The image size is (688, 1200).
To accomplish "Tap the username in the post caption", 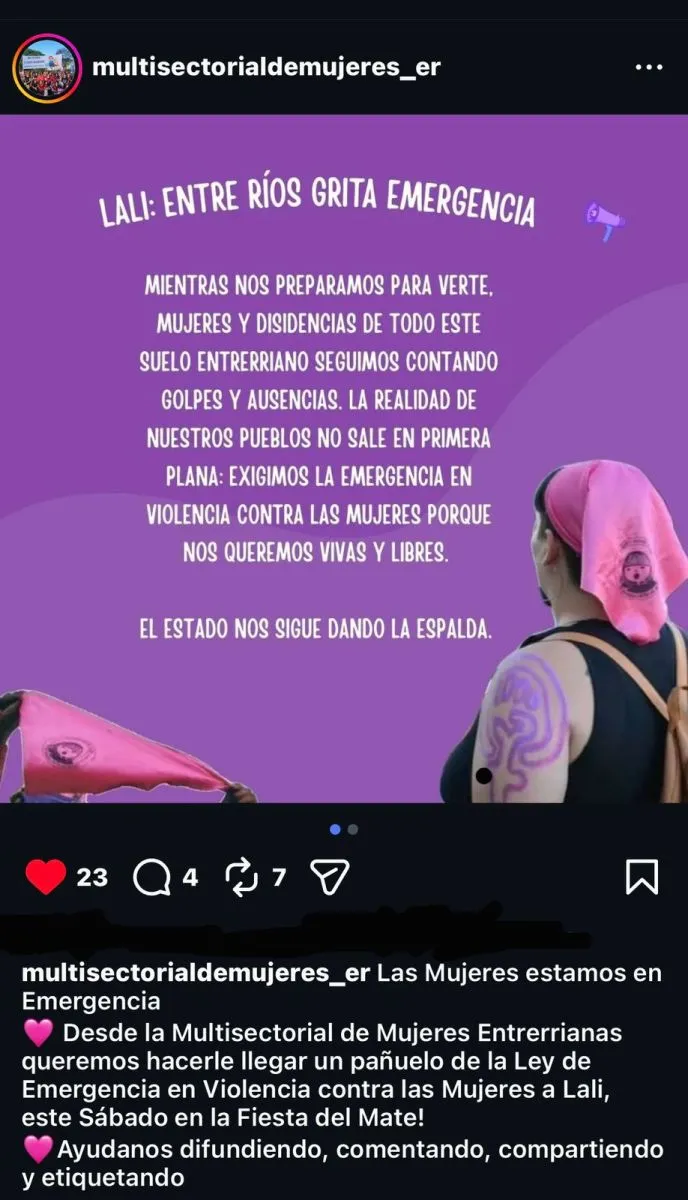I will 196,973.
